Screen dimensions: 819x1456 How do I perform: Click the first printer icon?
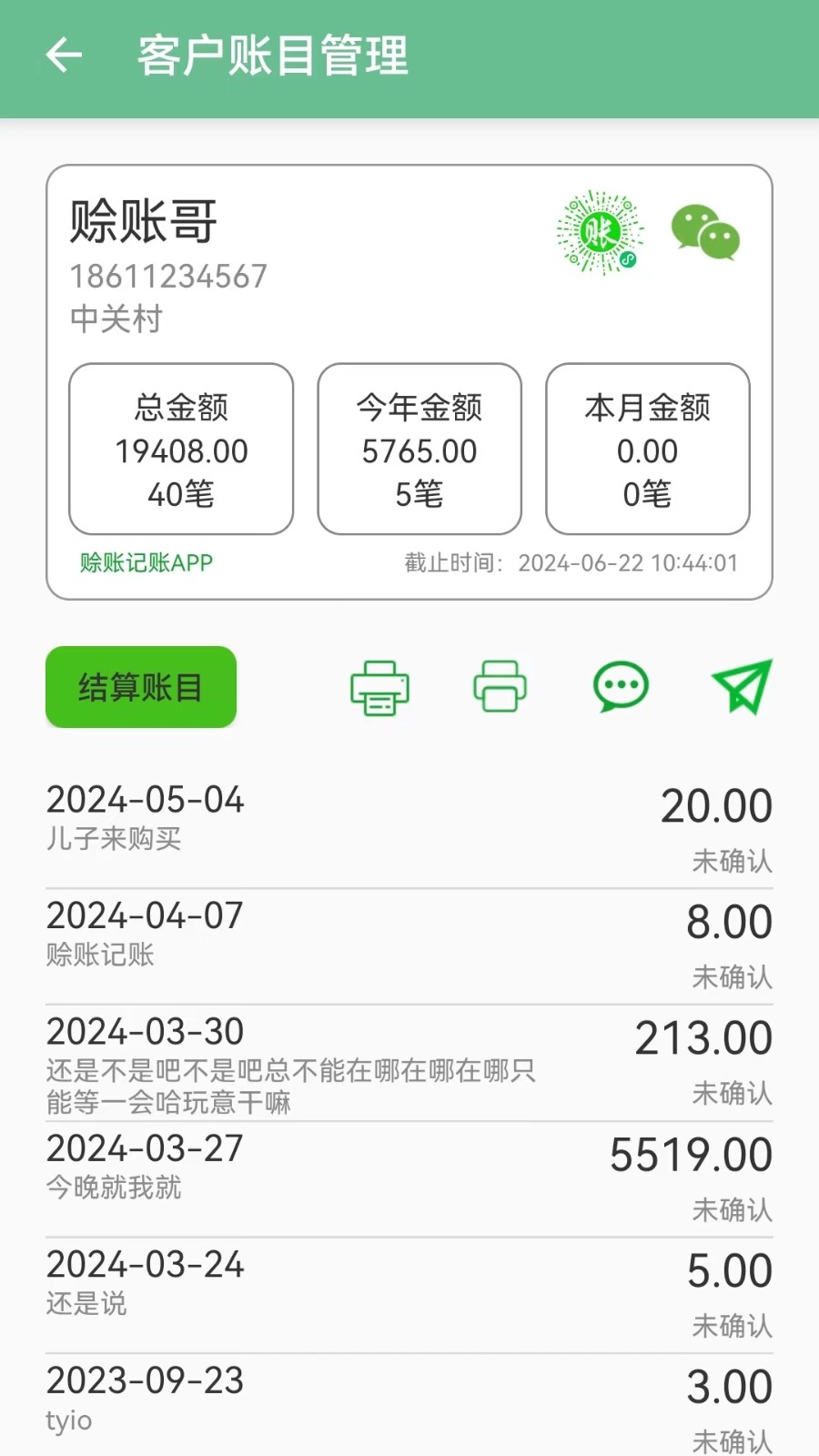tap(380, 688)
